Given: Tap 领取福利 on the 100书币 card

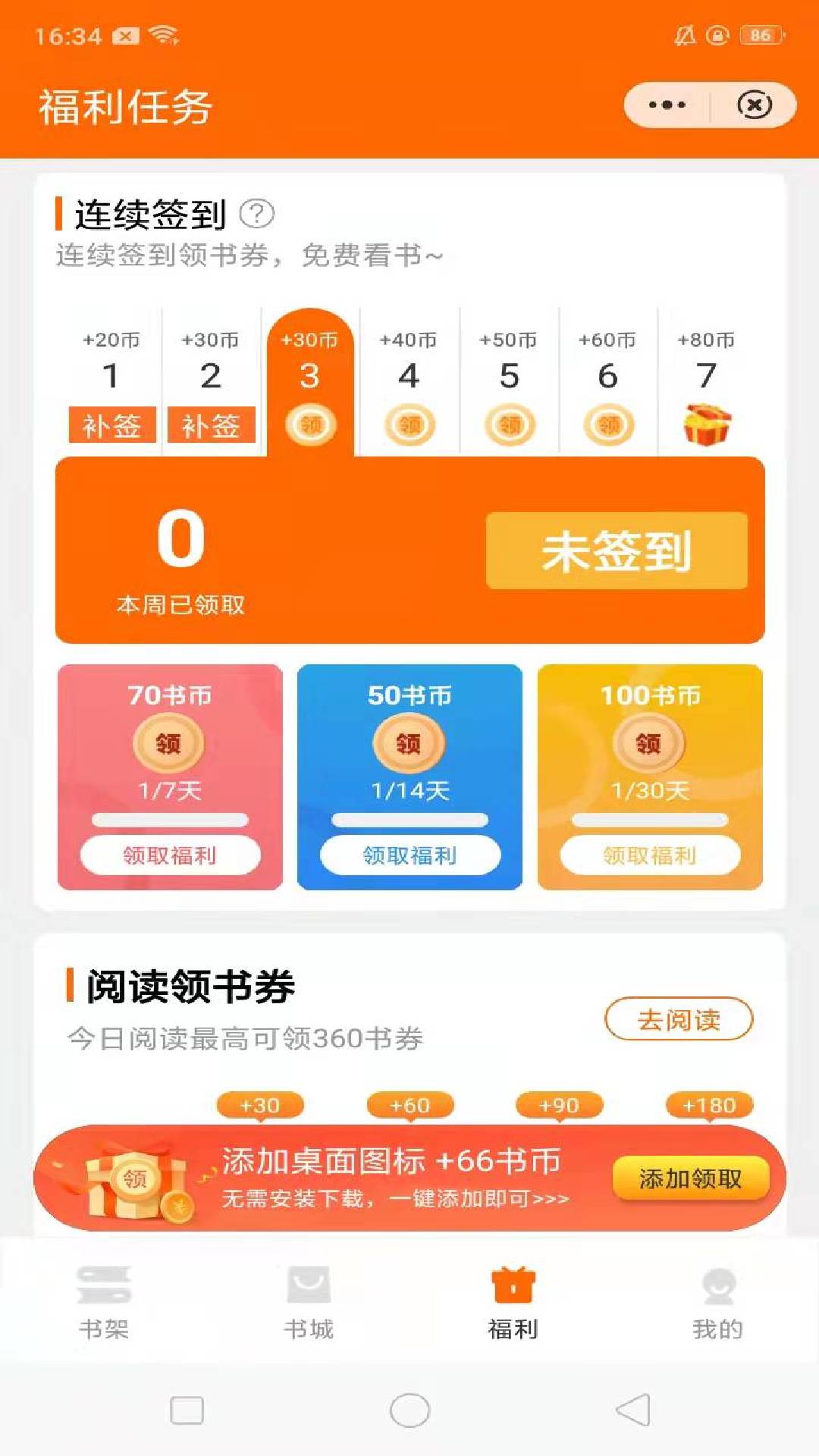Looking at the screenshot, I should pyautogui.click(x=651, y=855).
